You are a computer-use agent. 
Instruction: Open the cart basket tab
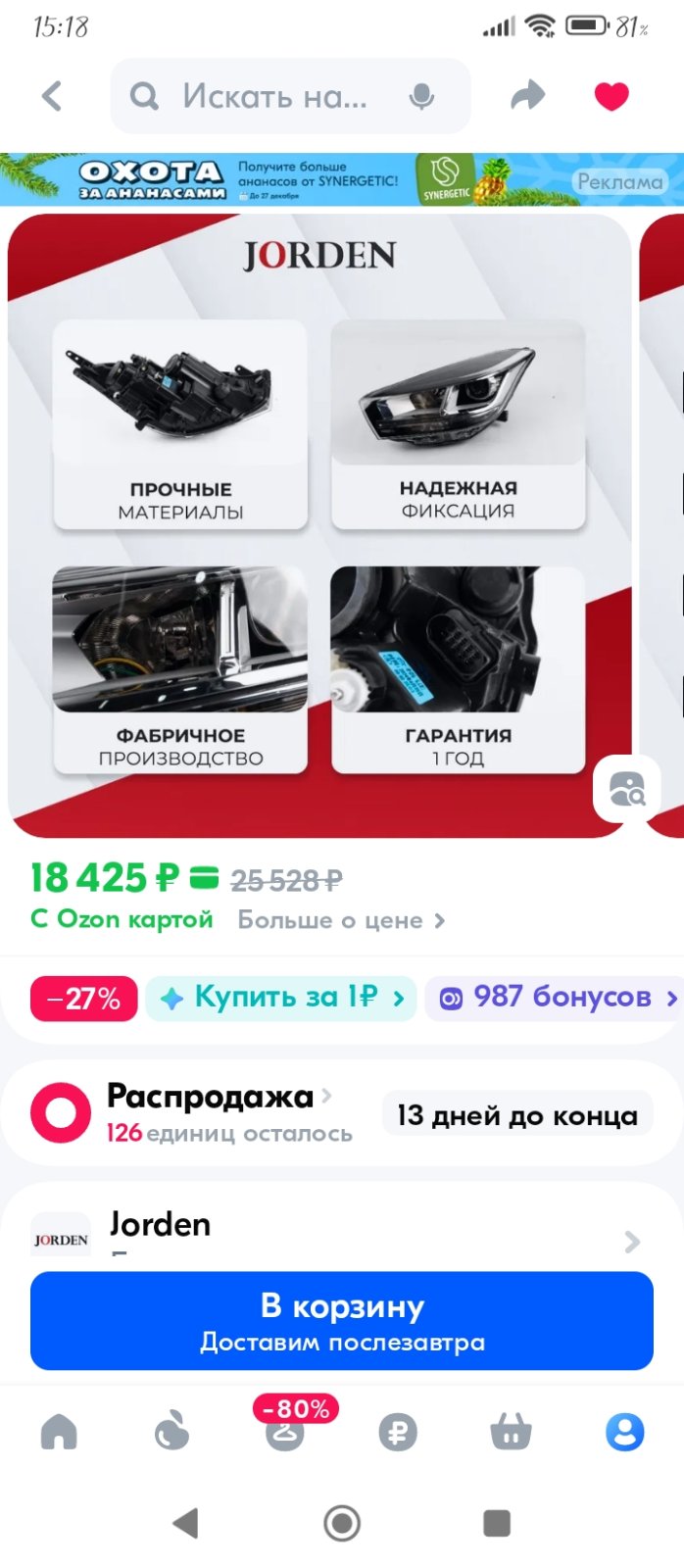[x=511, y=1433]
